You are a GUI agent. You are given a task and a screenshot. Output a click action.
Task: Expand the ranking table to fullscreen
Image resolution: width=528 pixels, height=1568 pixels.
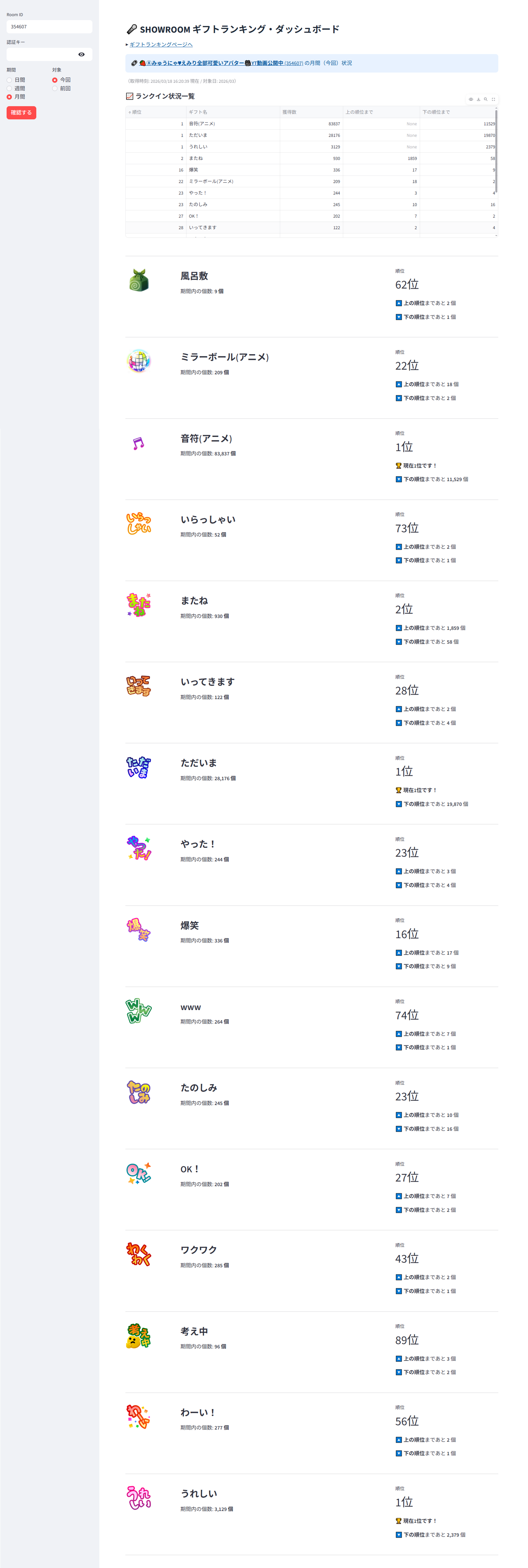tap(493, 99)
